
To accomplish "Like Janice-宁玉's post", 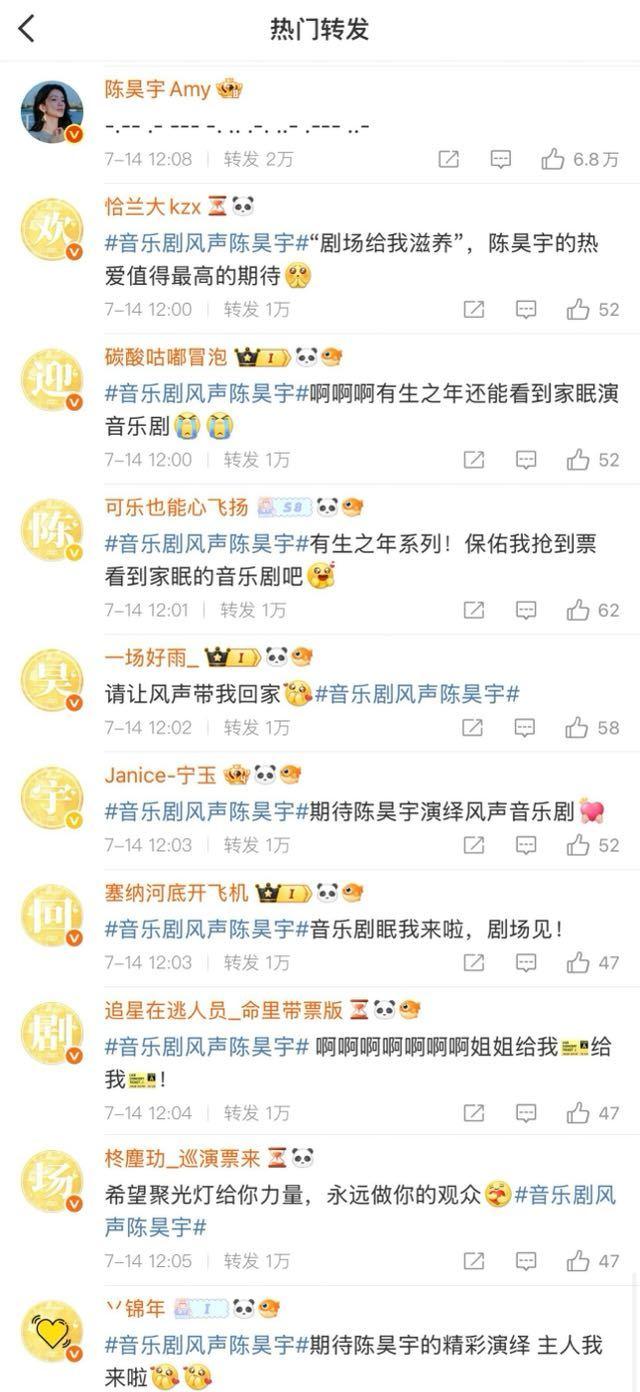I will 594,845.
